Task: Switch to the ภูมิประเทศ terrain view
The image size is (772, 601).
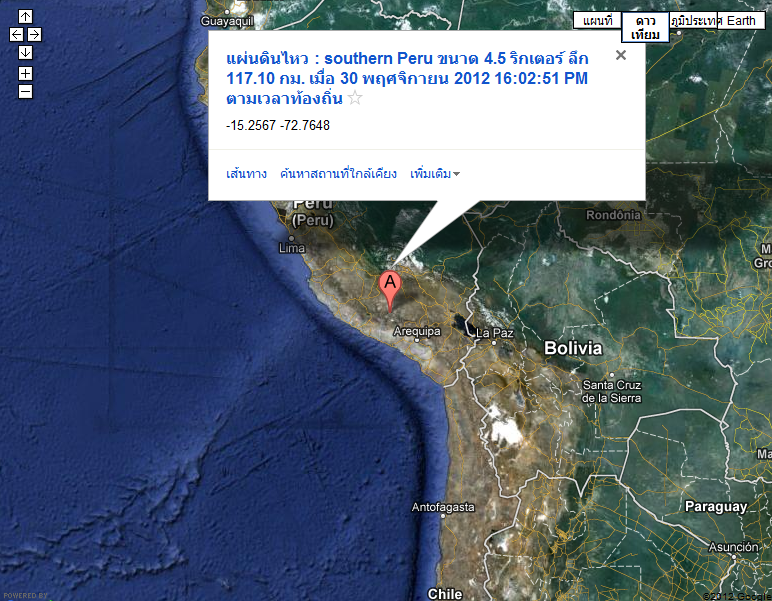Action: point(696,20)
